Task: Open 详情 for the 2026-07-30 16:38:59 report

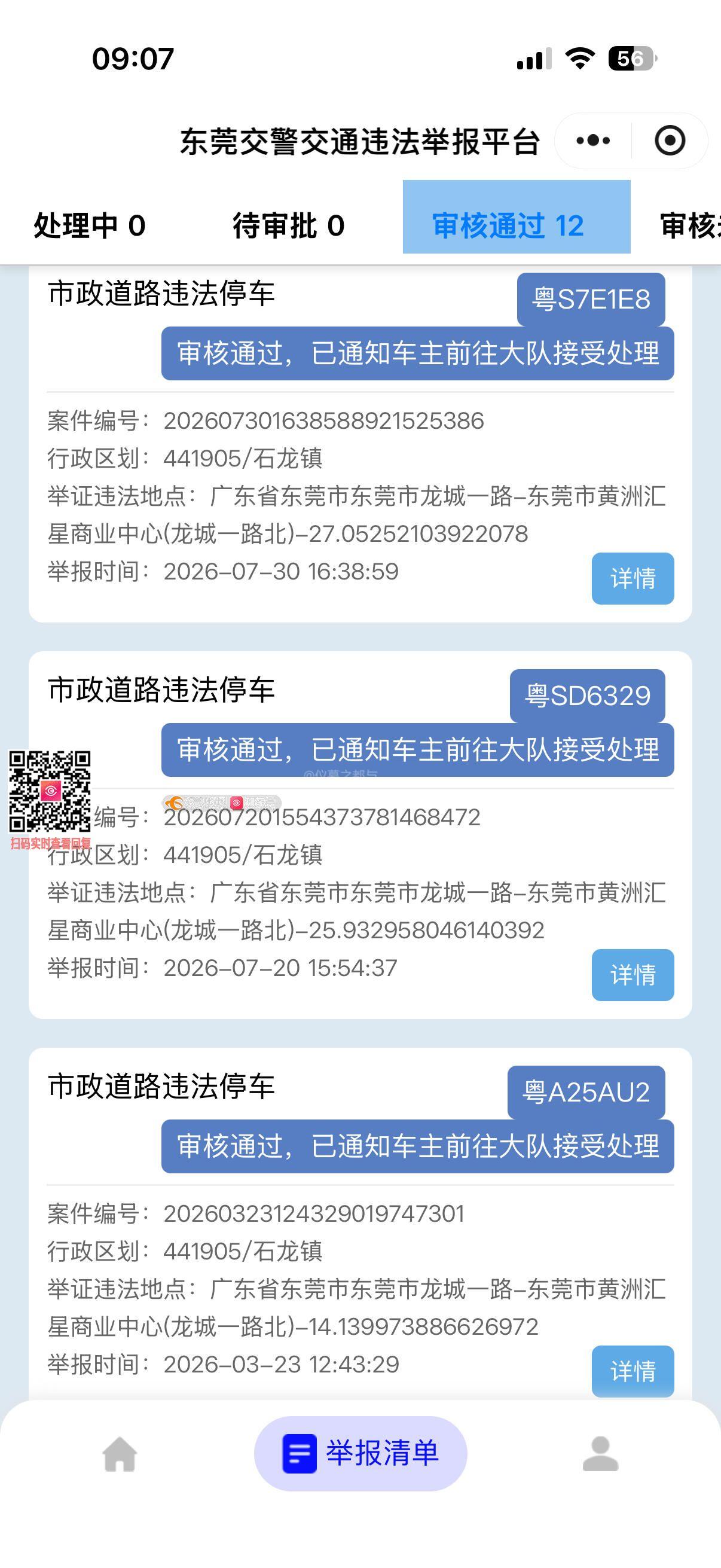Action: pyautogui.click(x=633, y=578)
